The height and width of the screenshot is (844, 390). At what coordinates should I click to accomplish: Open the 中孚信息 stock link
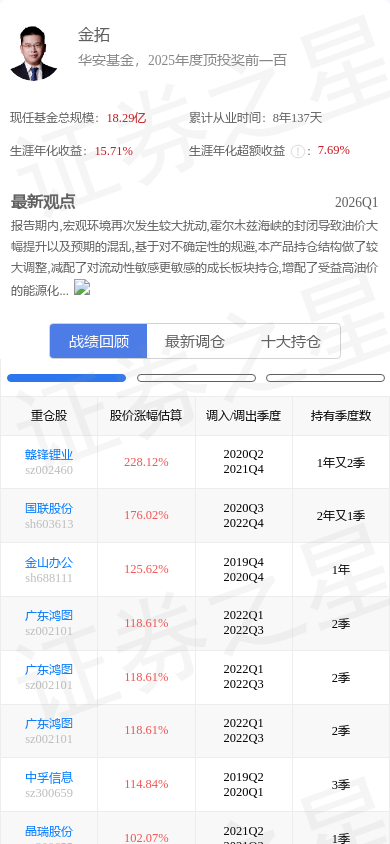tap(49, 777)
